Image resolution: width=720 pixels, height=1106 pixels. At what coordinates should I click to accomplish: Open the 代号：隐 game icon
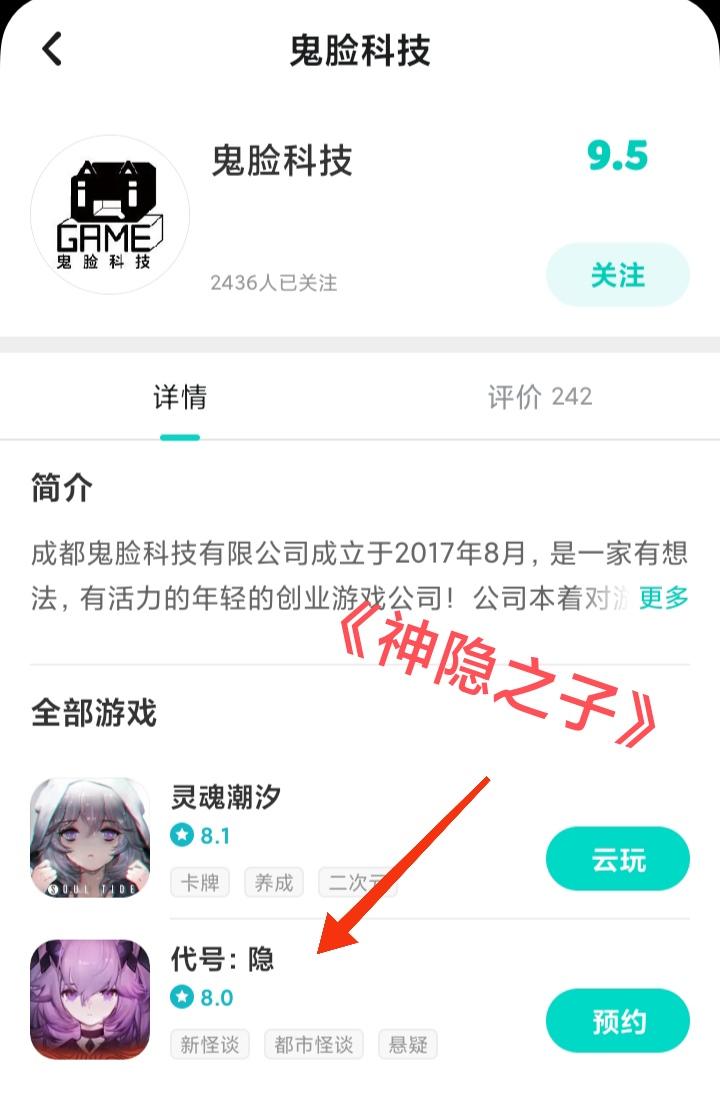click(x=89, y=1001)
